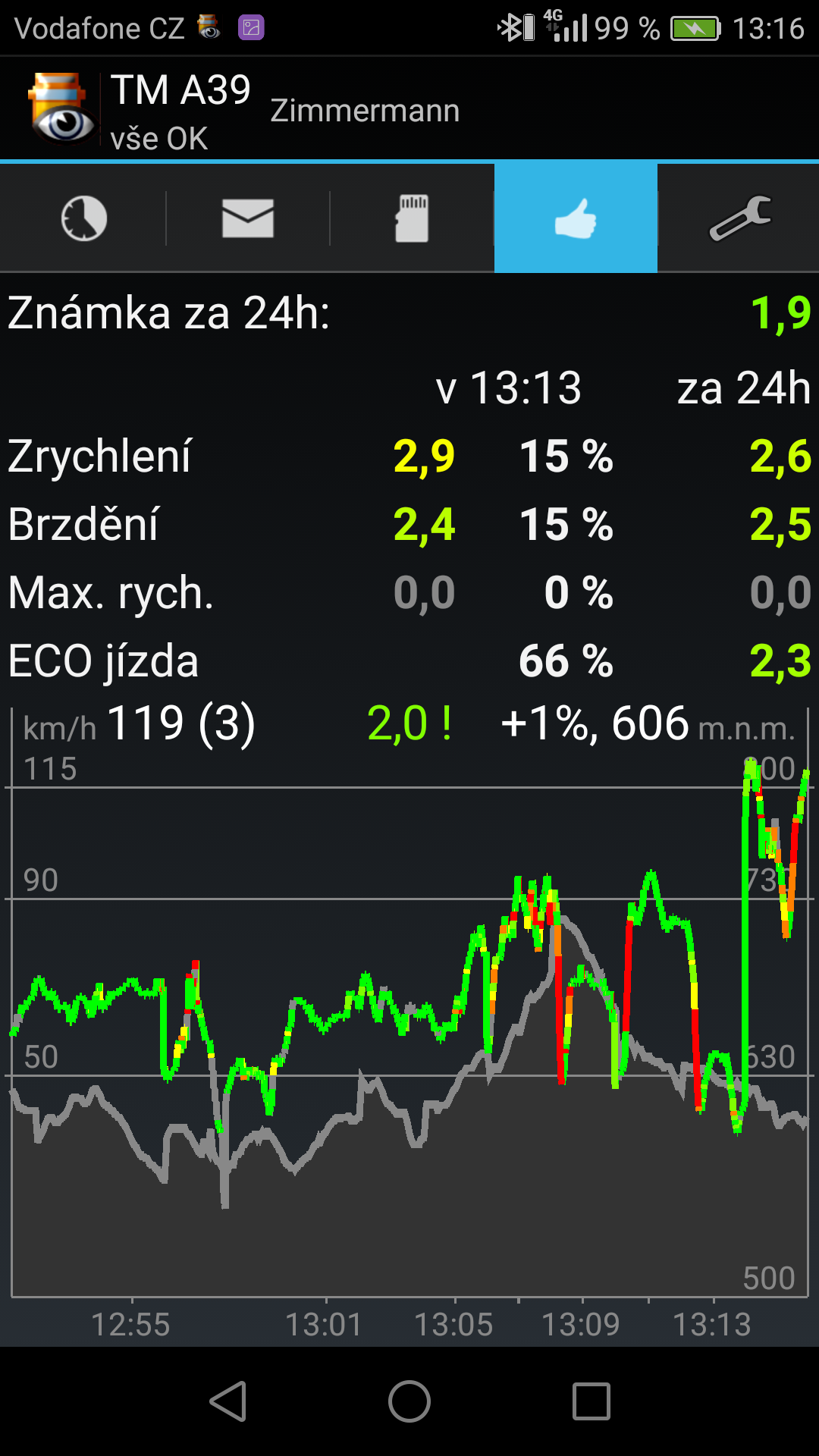Open the wrench settings tab
This screenshot has height=1456, width=819.
pyautogui.click(x=739, y=218)
